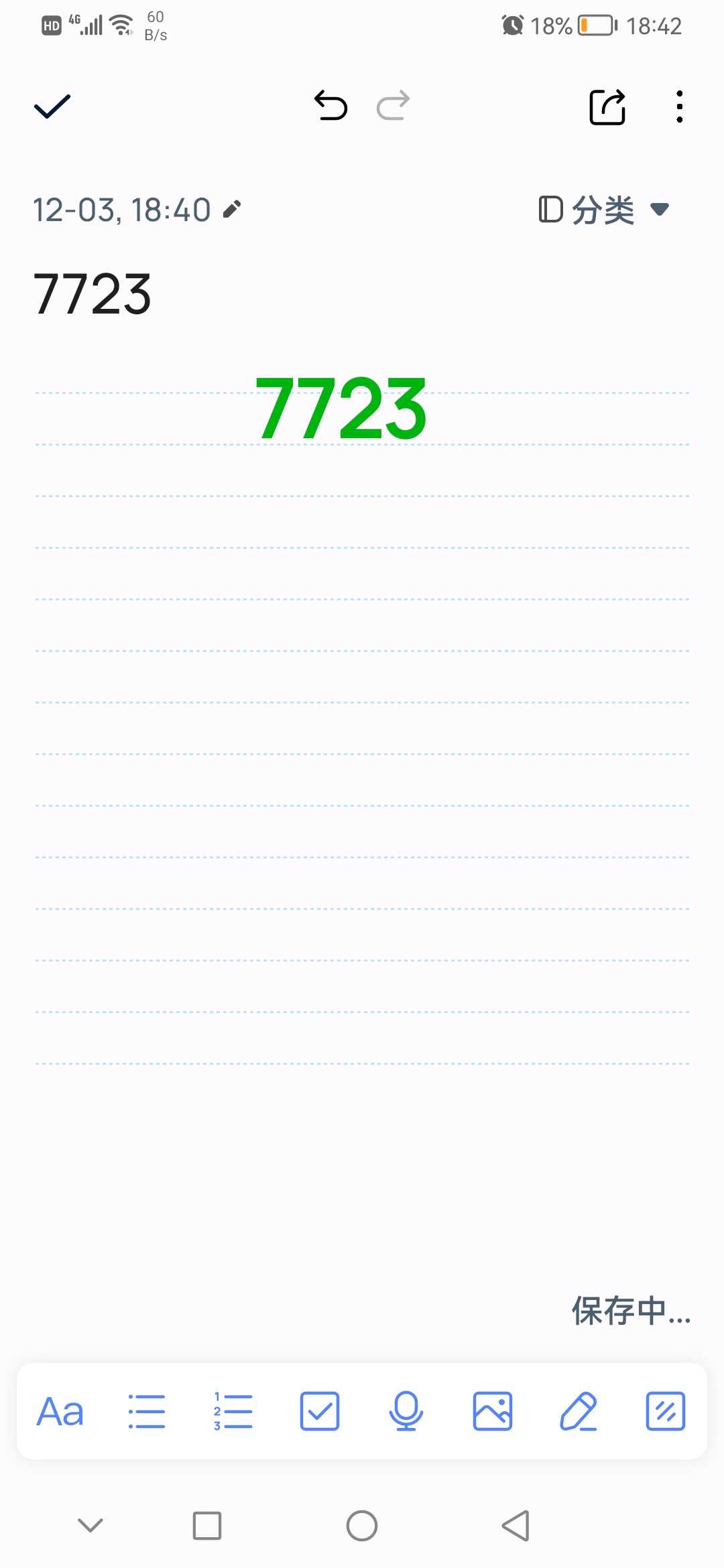Undo the last edit

point(331,106)
